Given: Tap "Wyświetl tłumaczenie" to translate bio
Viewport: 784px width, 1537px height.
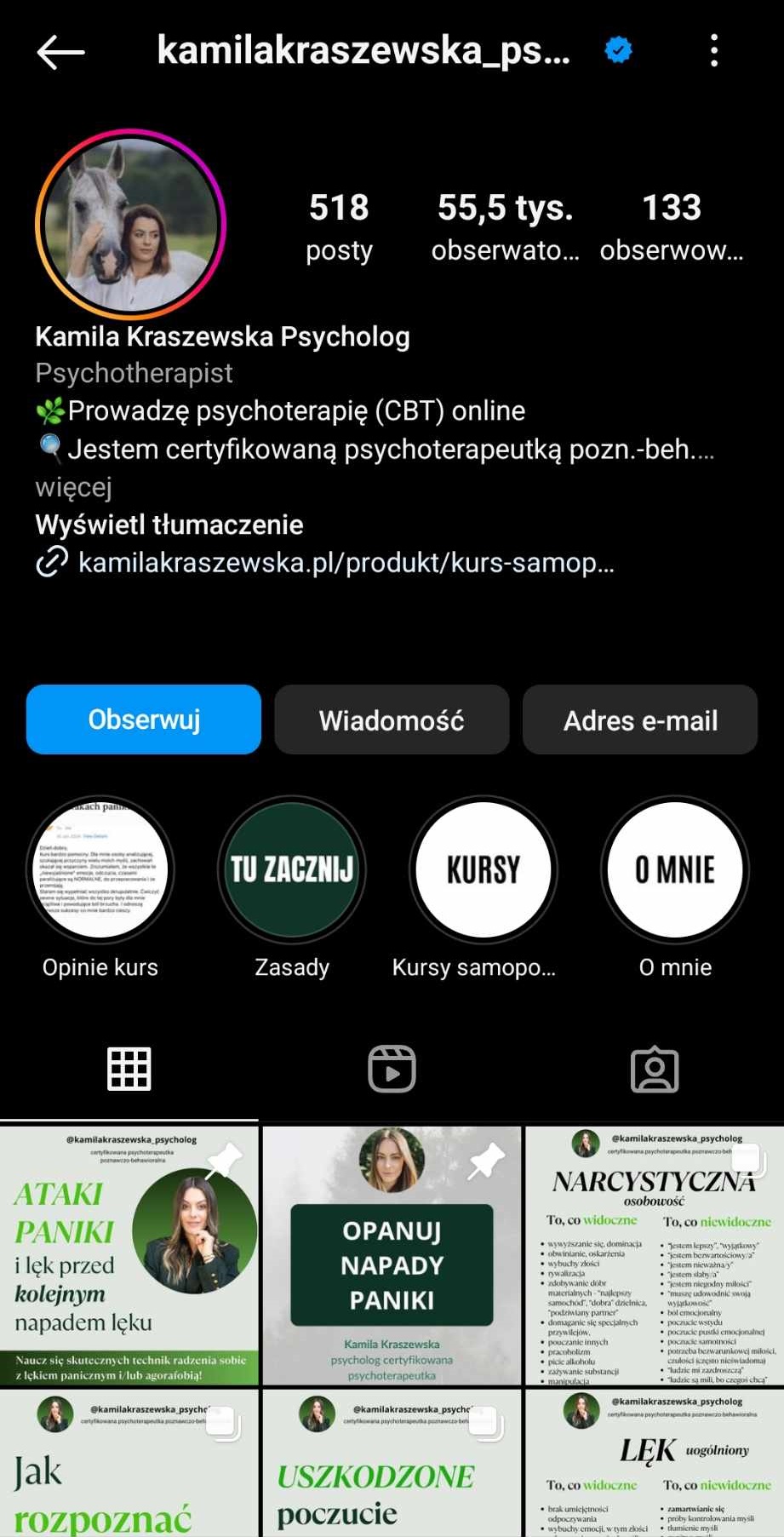Looking at the screenshot, I should 169,525.
